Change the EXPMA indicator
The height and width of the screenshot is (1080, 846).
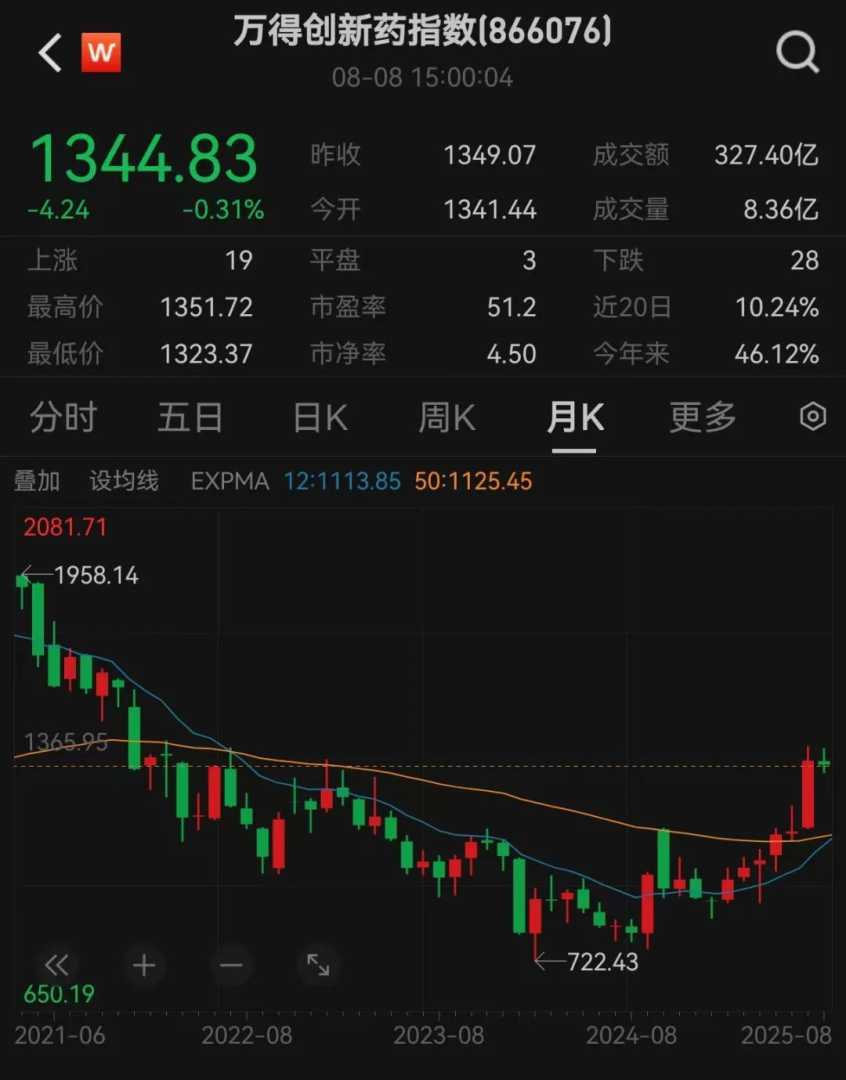(230, 481)
